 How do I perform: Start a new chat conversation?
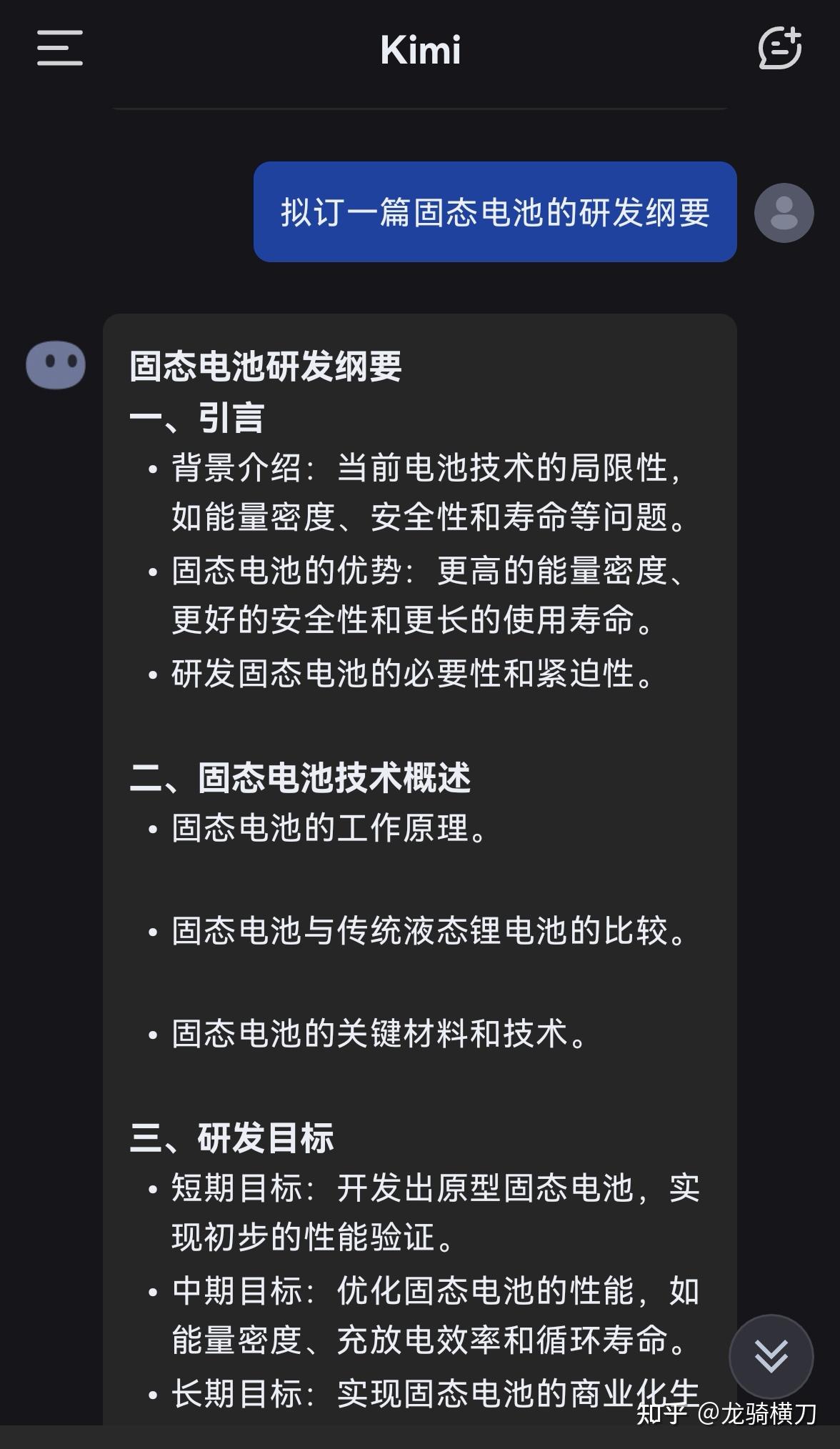click(779, 49)
